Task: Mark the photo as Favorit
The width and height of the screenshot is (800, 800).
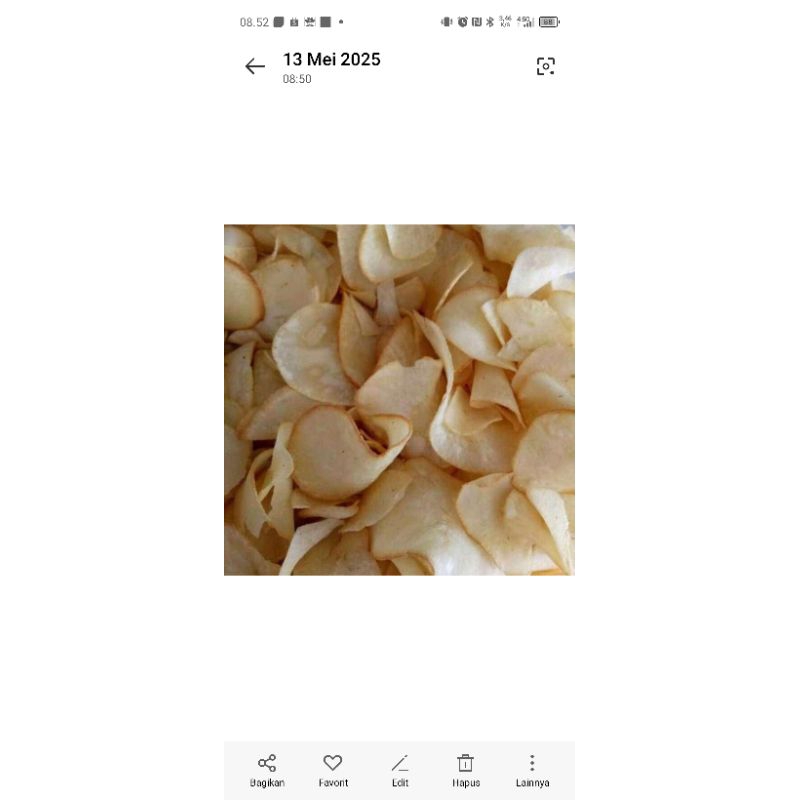Action: (x=333, y=770)
